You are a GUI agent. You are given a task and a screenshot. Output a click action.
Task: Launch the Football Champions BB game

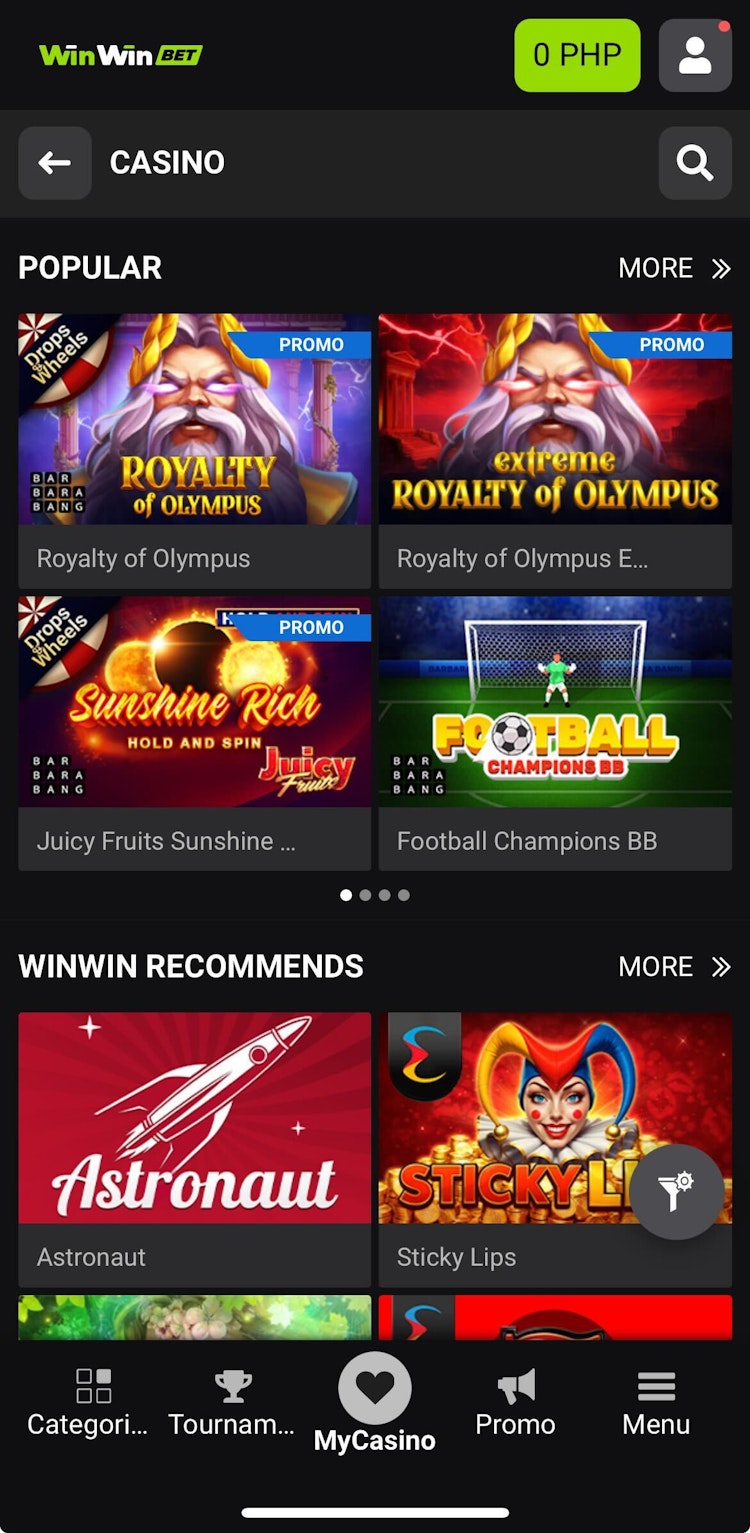click(555, 702)
